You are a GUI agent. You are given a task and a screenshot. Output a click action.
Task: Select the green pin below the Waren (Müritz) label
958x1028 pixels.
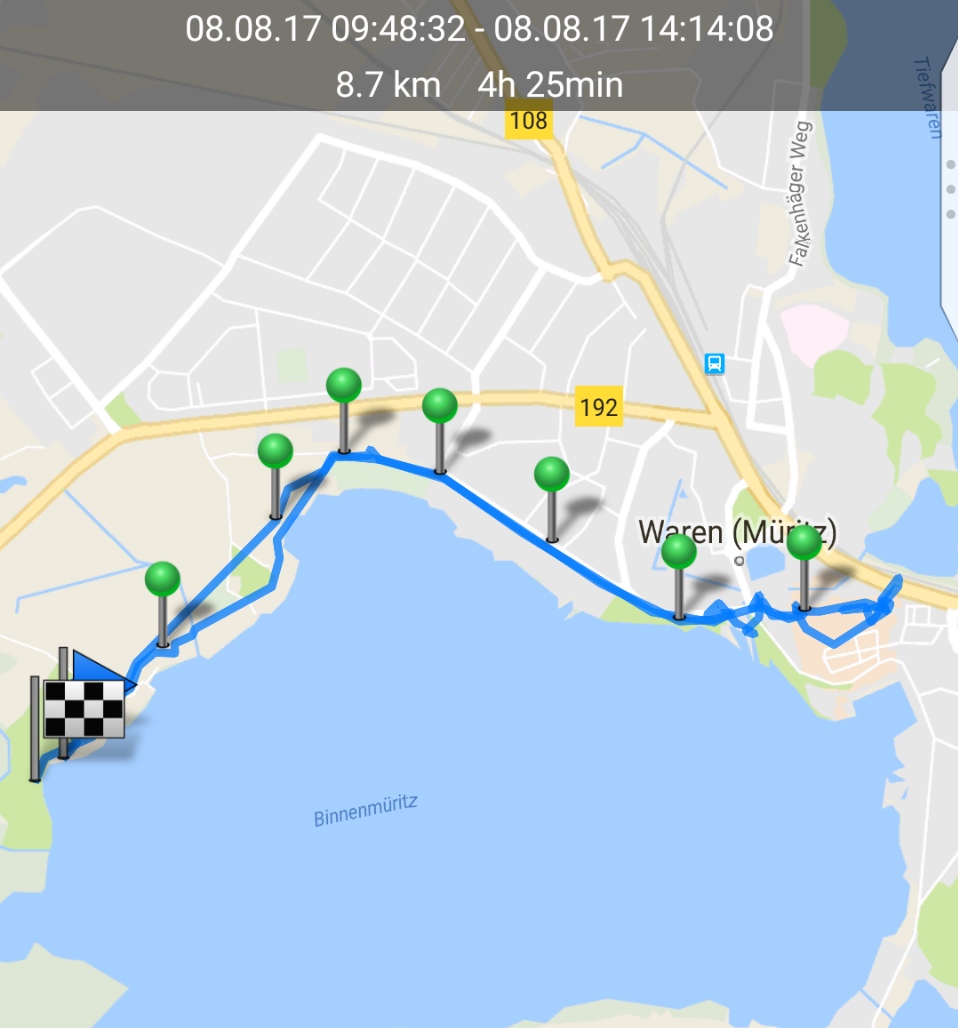point(679,553)
